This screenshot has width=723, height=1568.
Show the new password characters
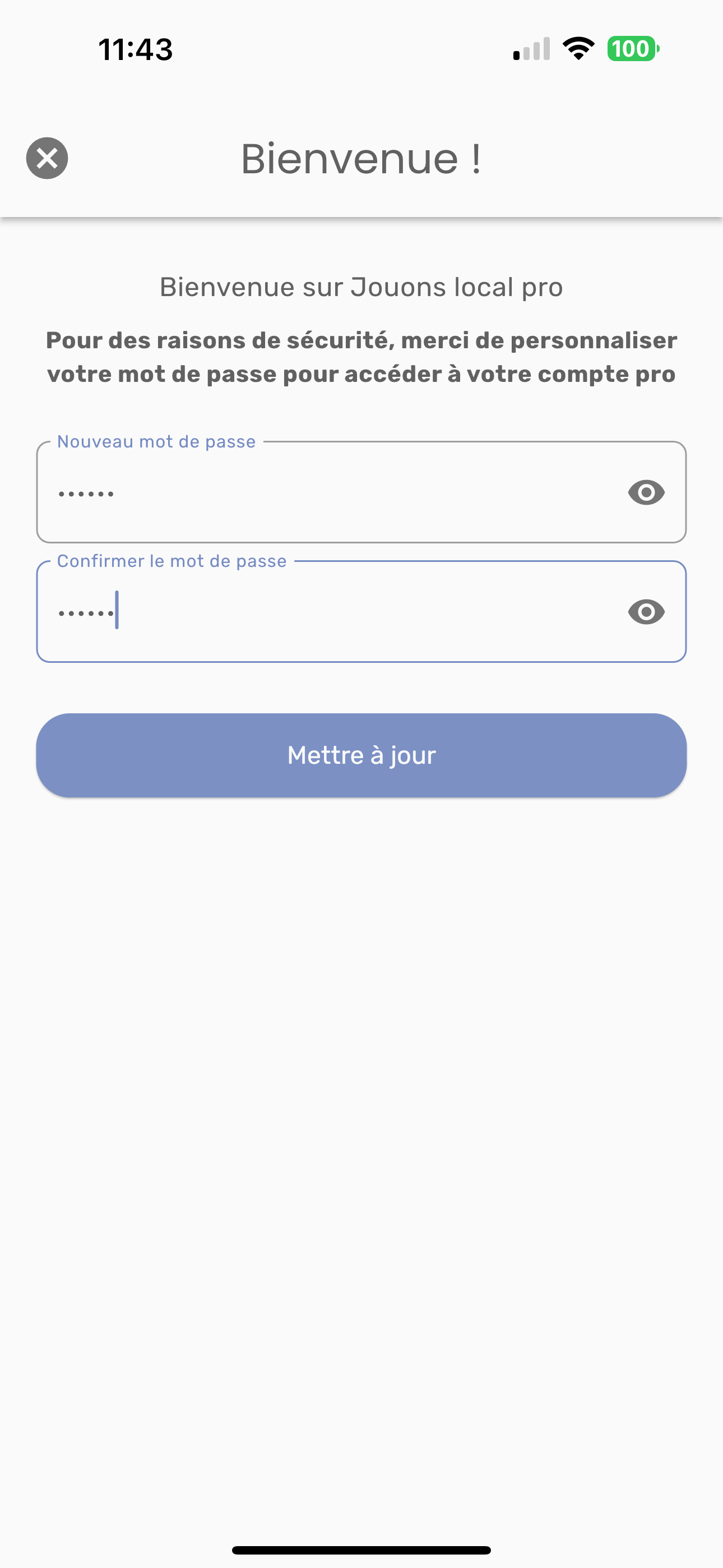tap(646, 492)
